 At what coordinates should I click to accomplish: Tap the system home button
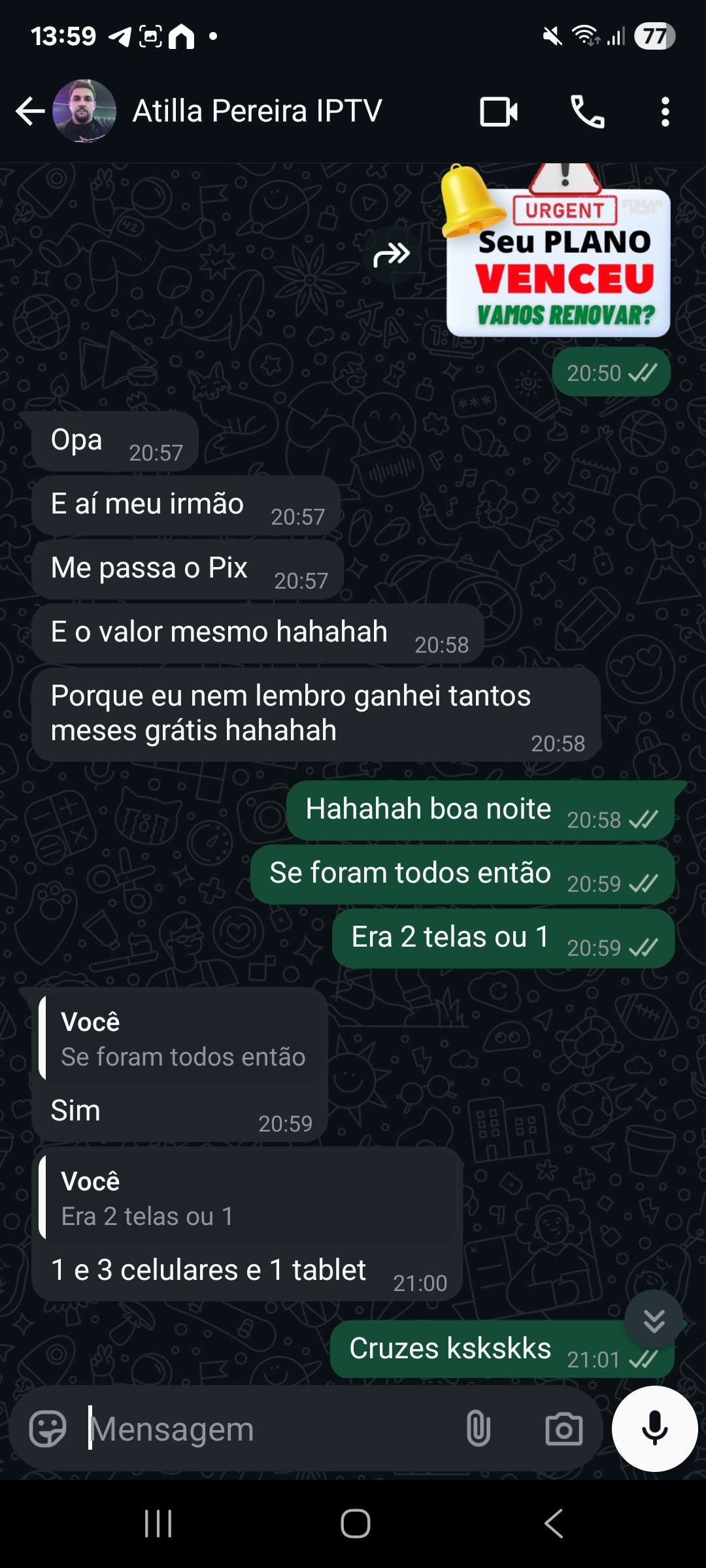355,1524
